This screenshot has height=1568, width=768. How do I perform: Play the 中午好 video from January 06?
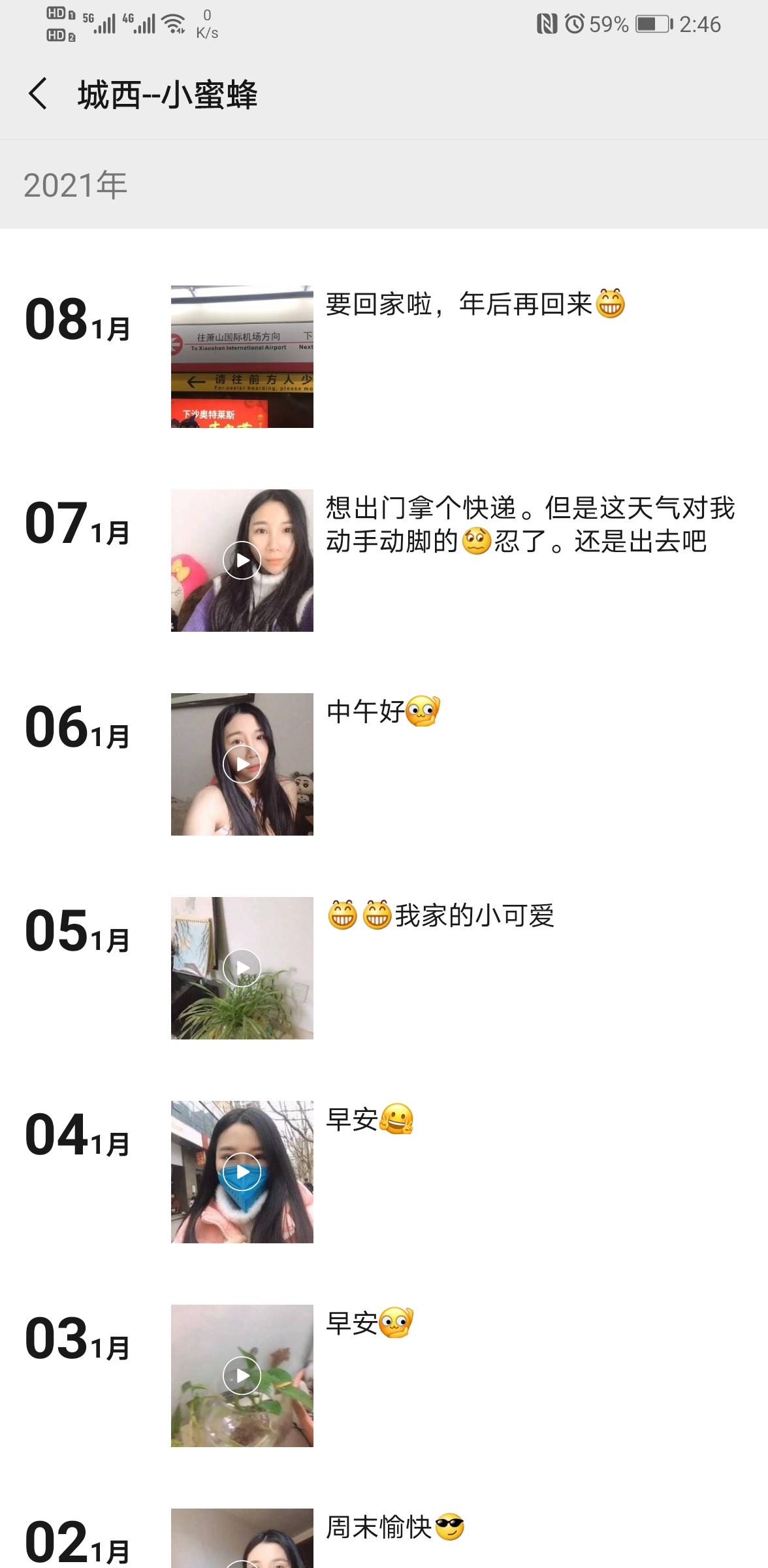click(x=242, y=764)
